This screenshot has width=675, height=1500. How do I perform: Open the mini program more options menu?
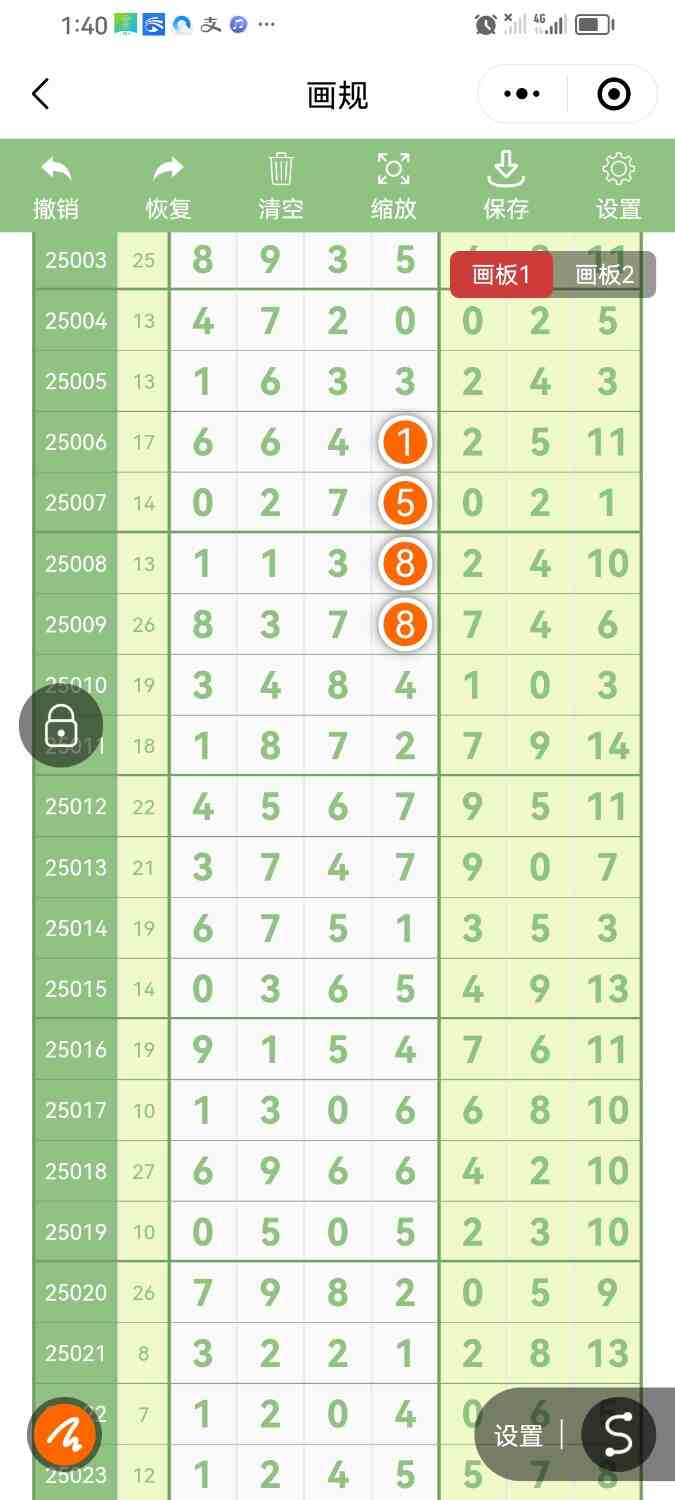[x=522, y=95]
